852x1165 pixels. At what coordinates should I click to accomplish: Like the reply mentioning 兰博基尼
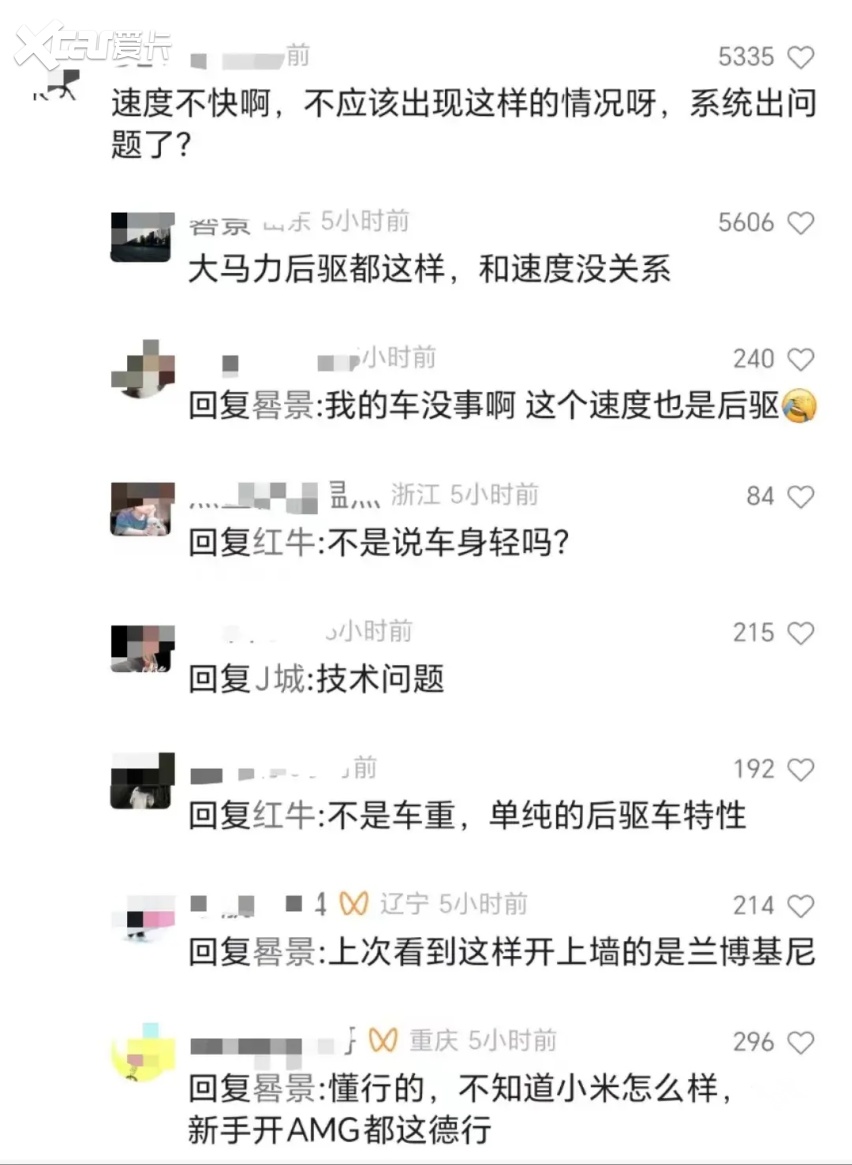[801, 906]
